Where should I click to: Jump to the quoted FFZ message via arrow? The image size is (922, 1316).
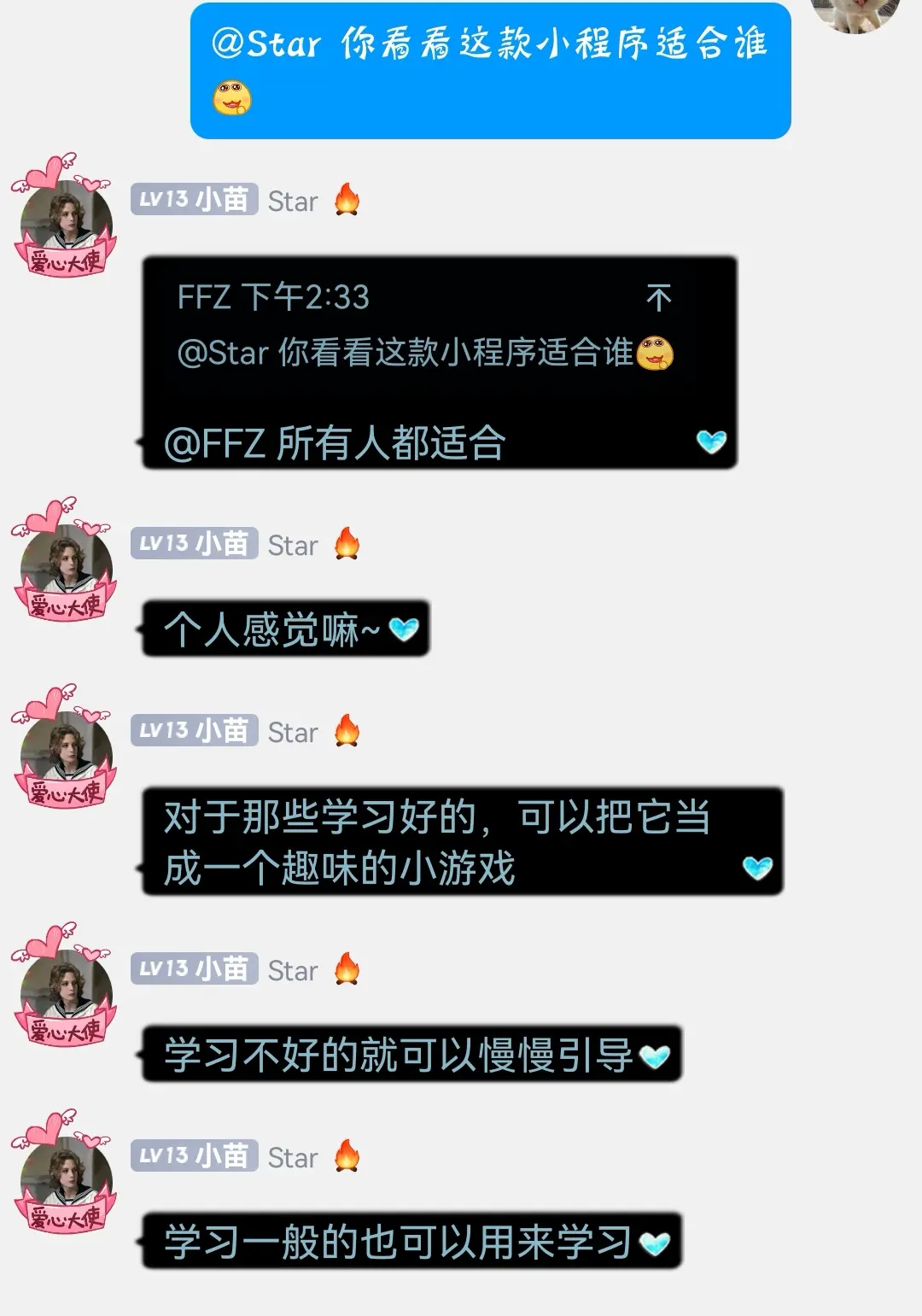pos(658,297)
